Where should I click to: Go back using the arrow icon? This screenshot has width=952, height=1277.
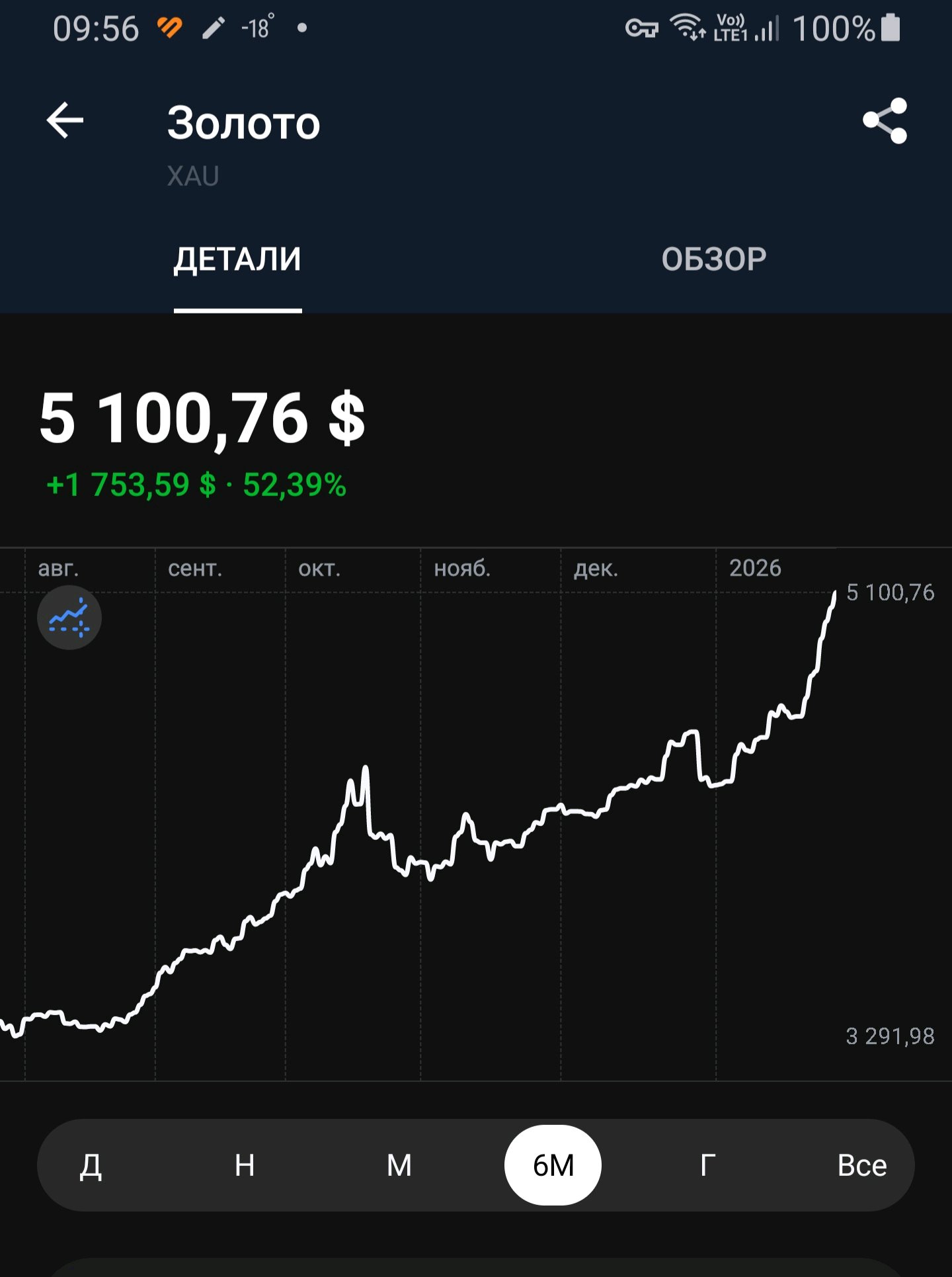[x=65, y=120]
